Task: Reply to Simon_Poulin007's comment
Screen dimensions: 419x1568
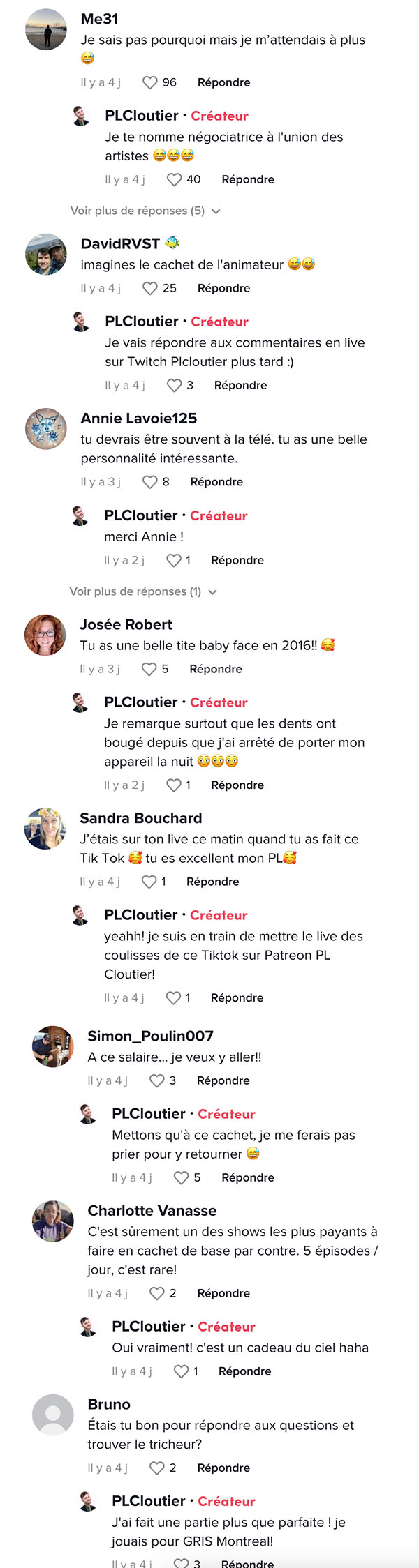Action: [223, 1080]
